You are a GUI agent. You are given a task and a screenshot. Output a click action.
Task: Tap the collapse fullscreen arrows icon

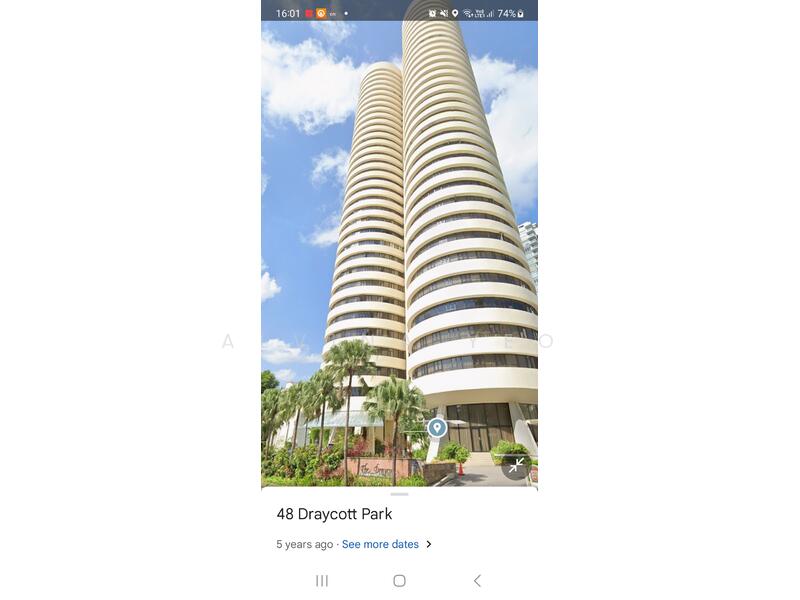(x=516, y=466)
